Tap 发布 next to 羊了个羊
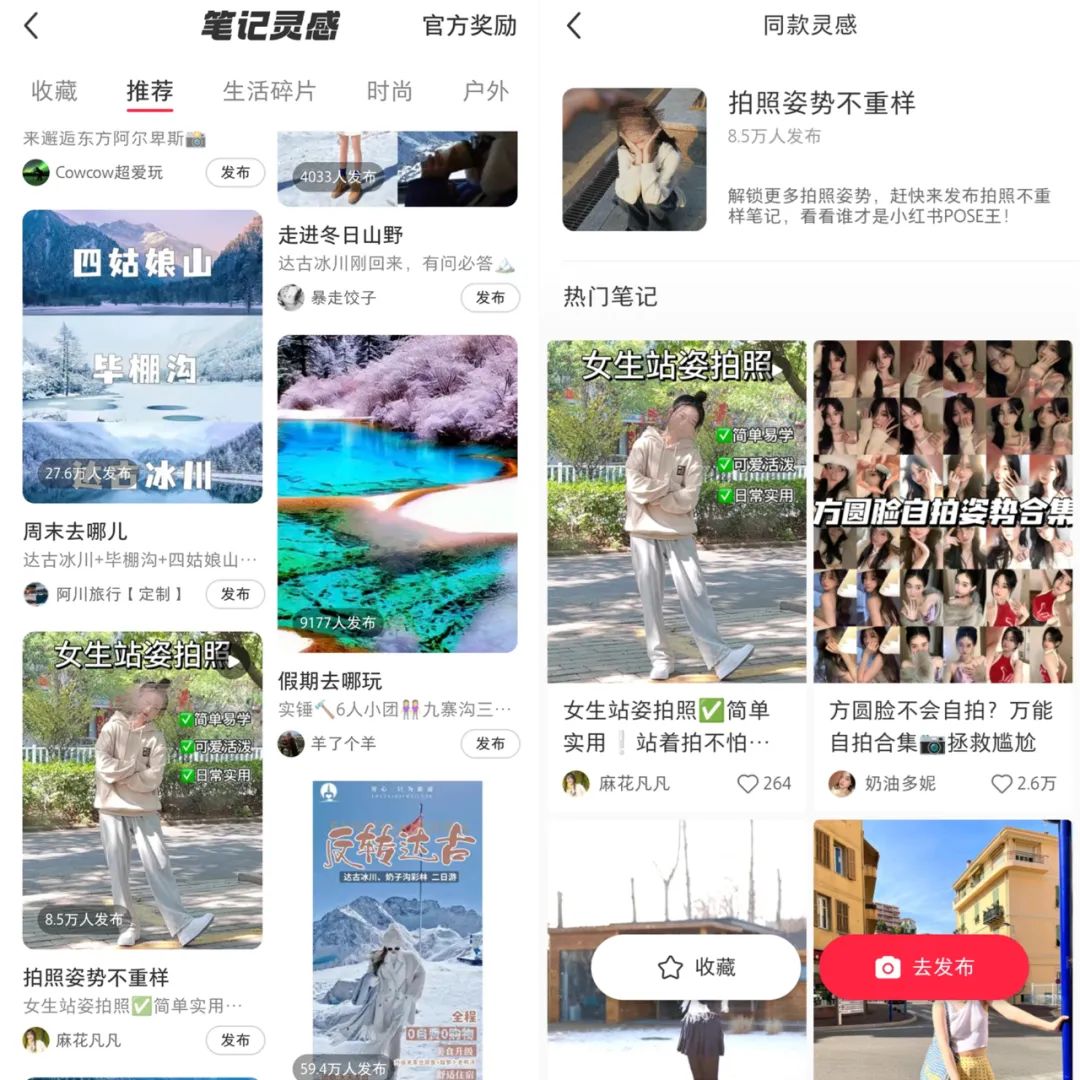The width and height of the screenshot is (1080, 1080). coord(490,743)
